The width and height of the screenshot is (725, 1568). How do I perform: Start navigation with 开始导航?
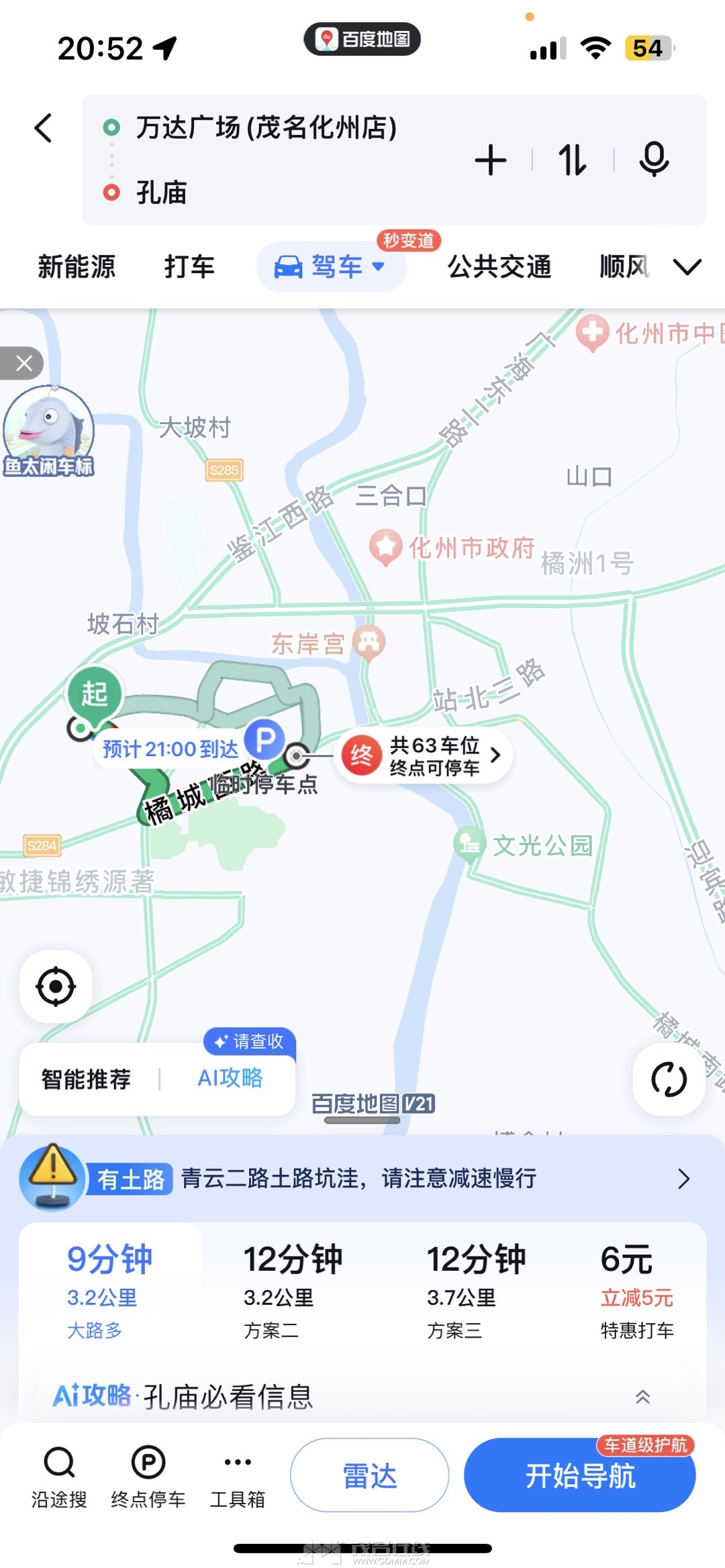click(x=580, y=1475)
